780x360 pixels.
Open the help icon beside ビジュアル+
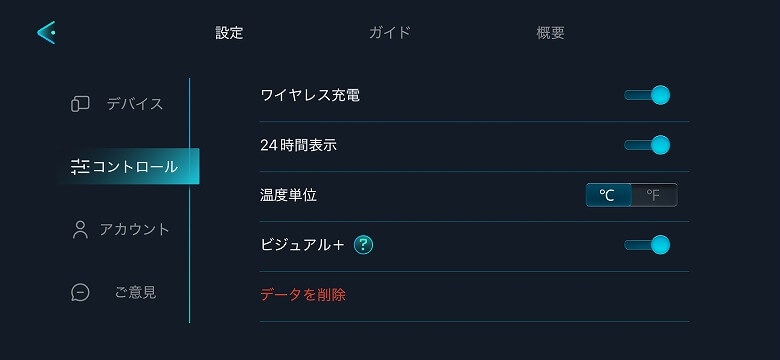pos(364,245)
